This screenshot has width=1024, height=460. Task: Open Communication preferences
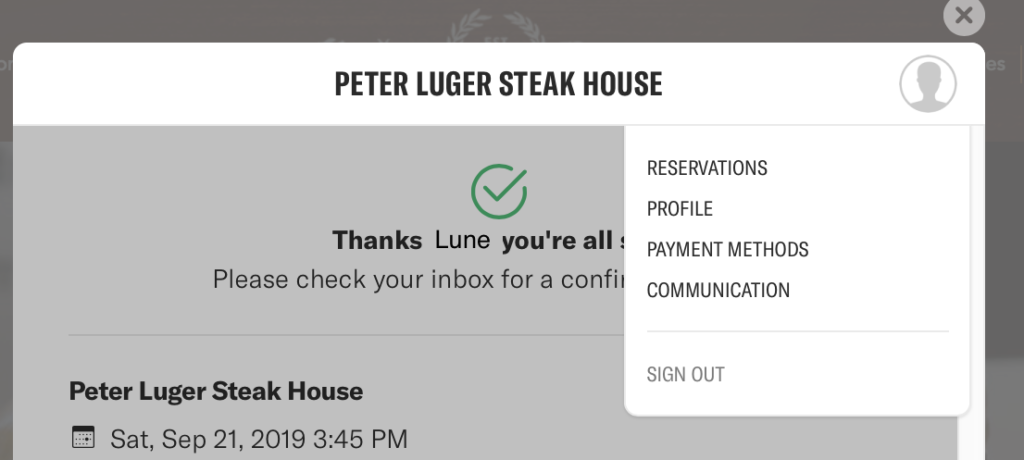click(718, 291)
